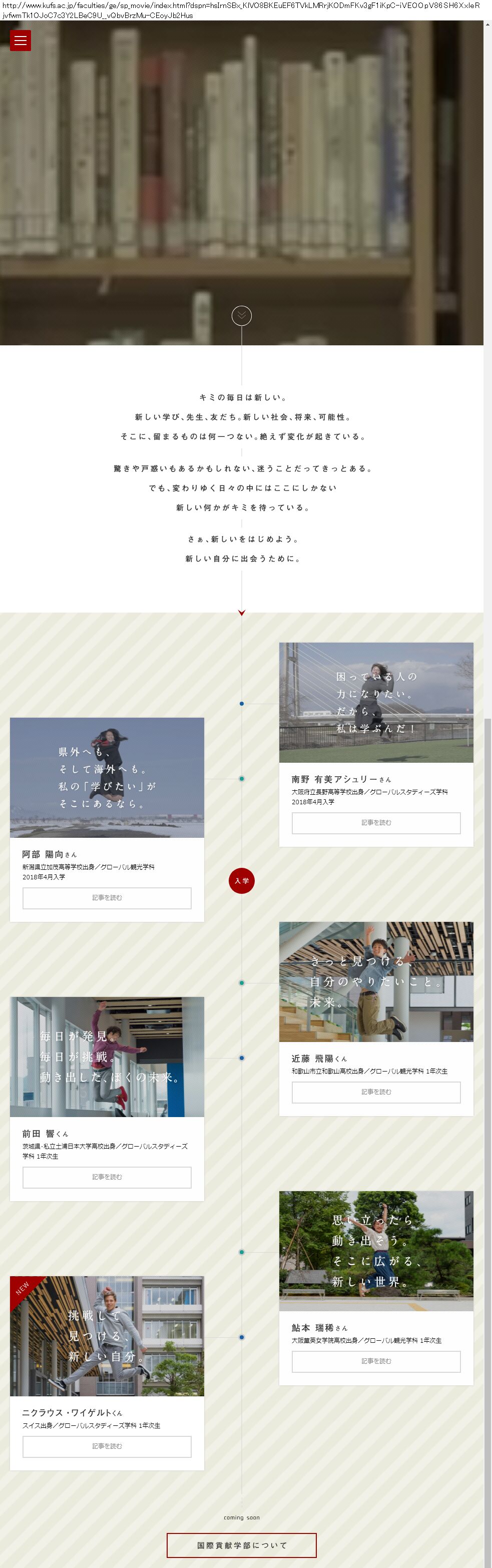Read the article for 近藤 飛陽
Screen dimensions: 492x1568
click(x=376, y=1092)
